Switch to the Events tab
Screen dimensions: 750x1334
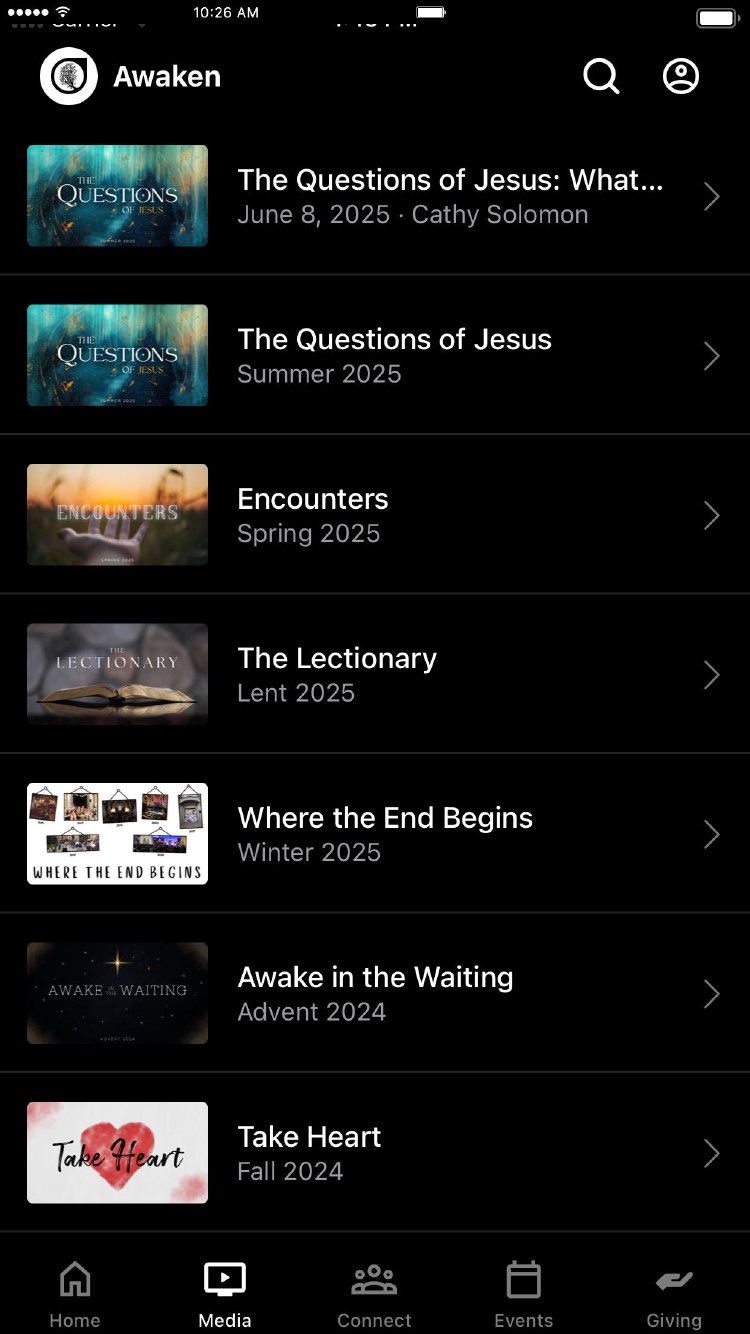point(523,1294)
